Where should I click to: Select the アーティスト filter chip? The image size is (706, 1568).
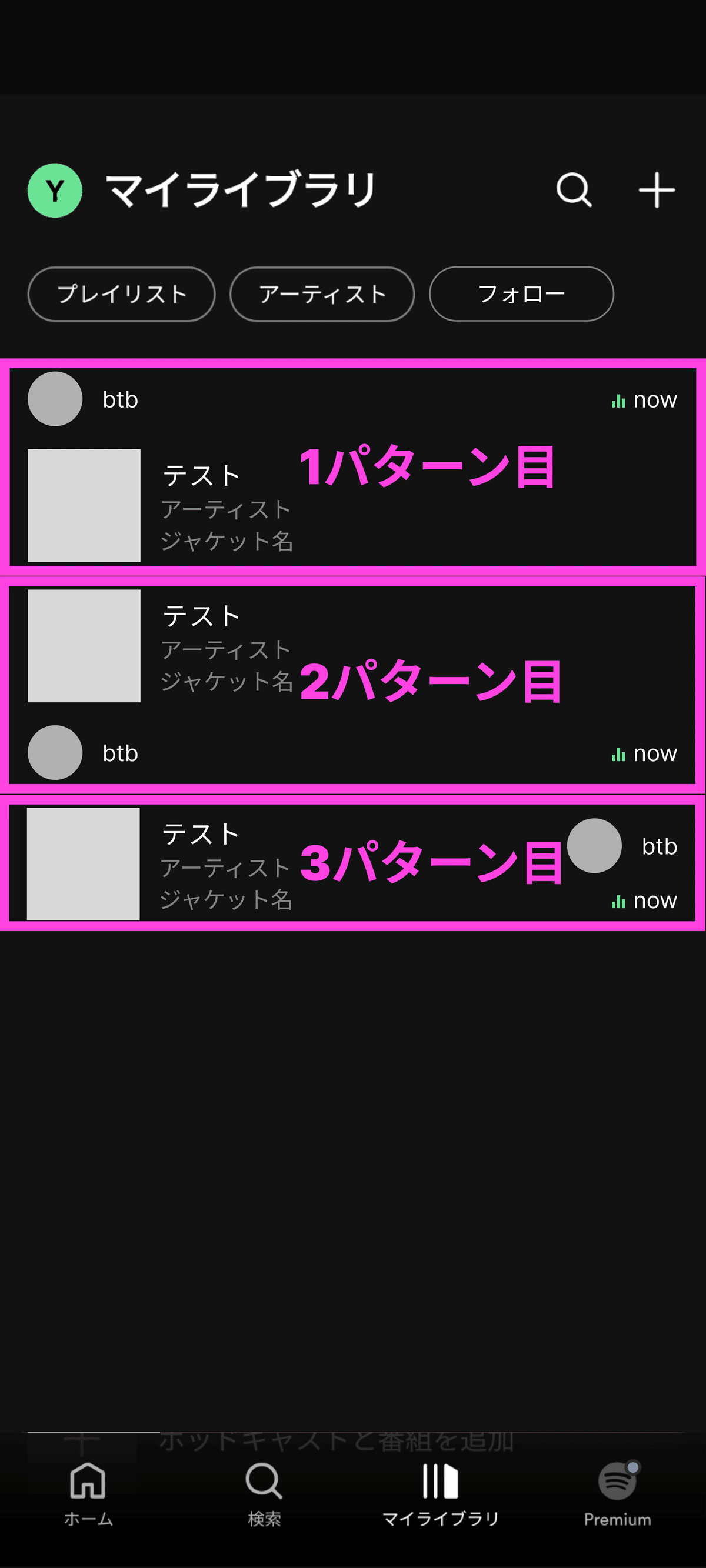coord(322,294)
